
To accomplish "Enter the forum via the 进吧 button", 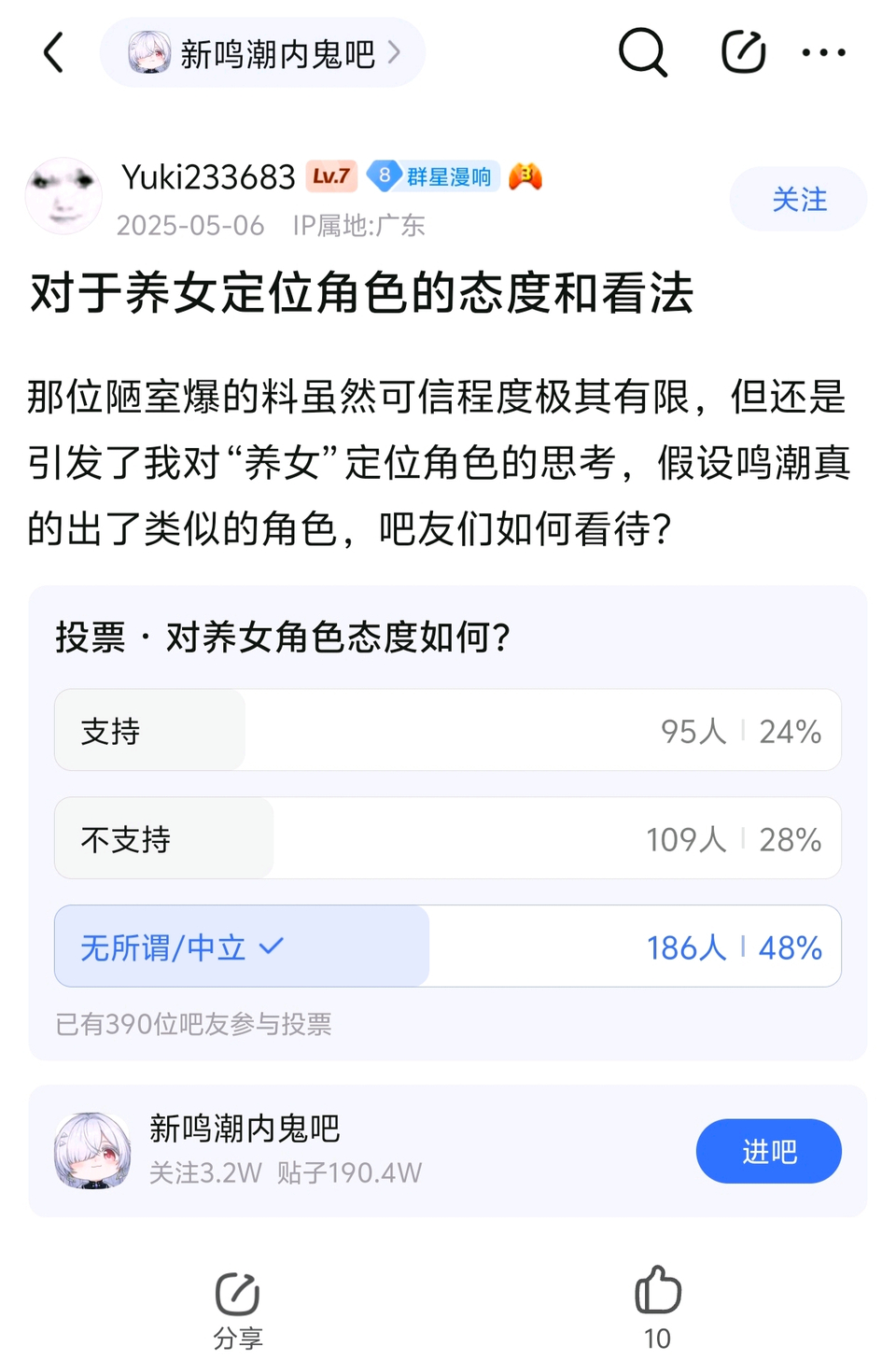I will pyautogui.click(x=768, y=1151).
